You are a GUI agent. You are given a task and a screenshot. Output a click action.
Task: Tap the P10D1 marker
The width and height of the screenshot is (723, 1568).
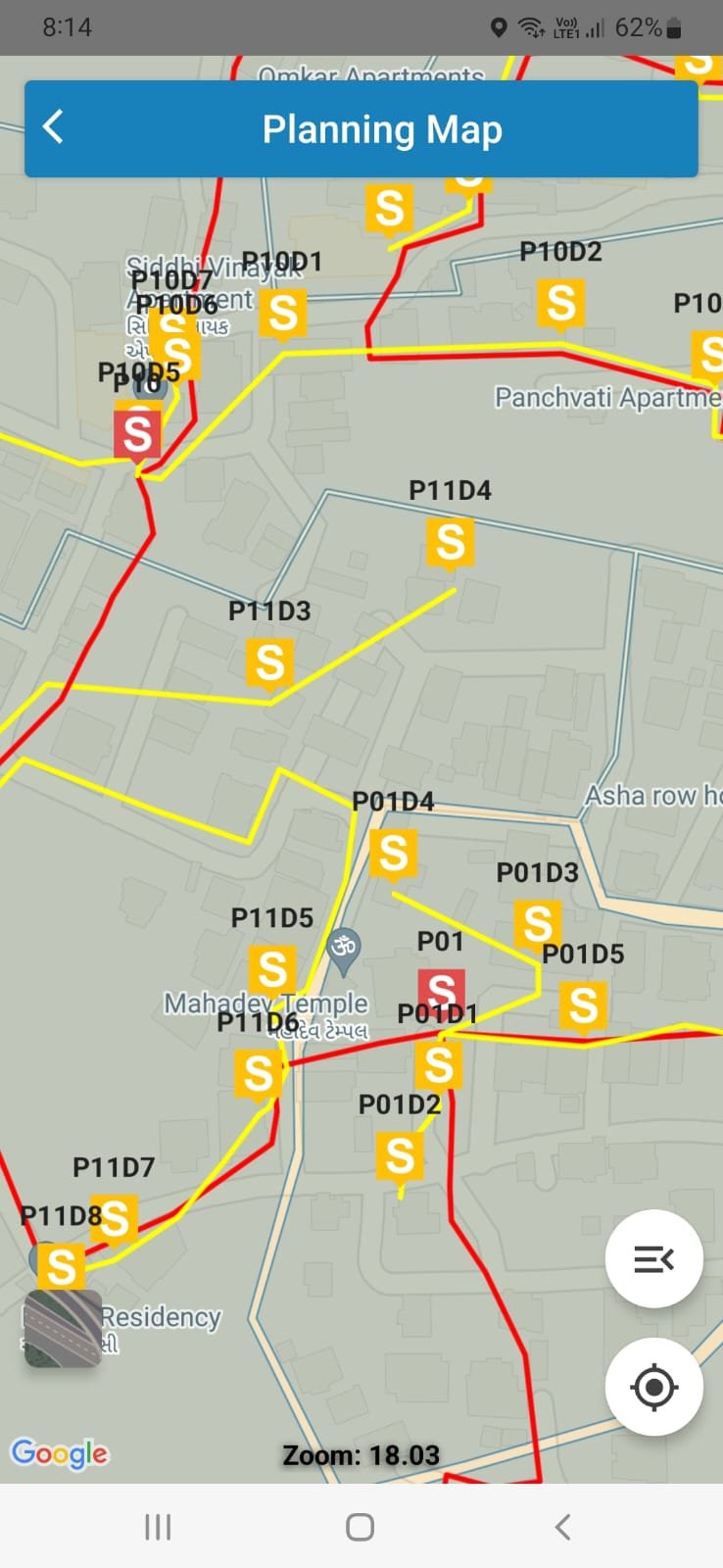pyautogui.click(x=283, y=314)
